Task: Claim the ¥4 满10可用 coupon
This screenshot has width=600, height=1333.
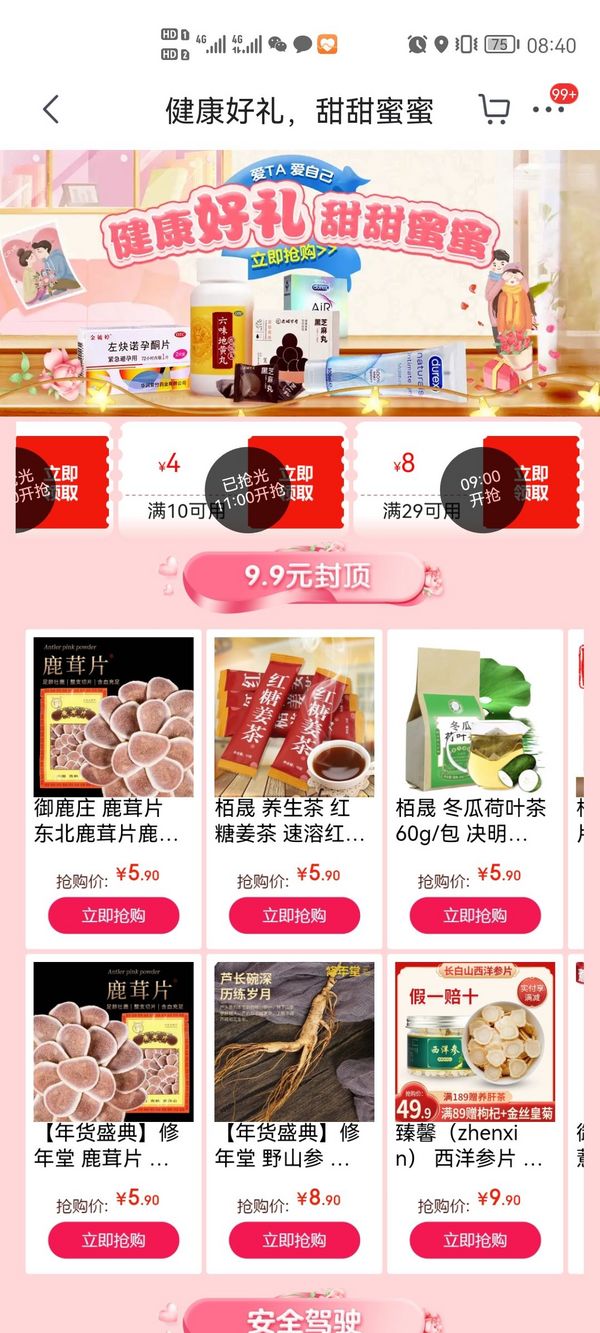Action: tap(232, 480)
